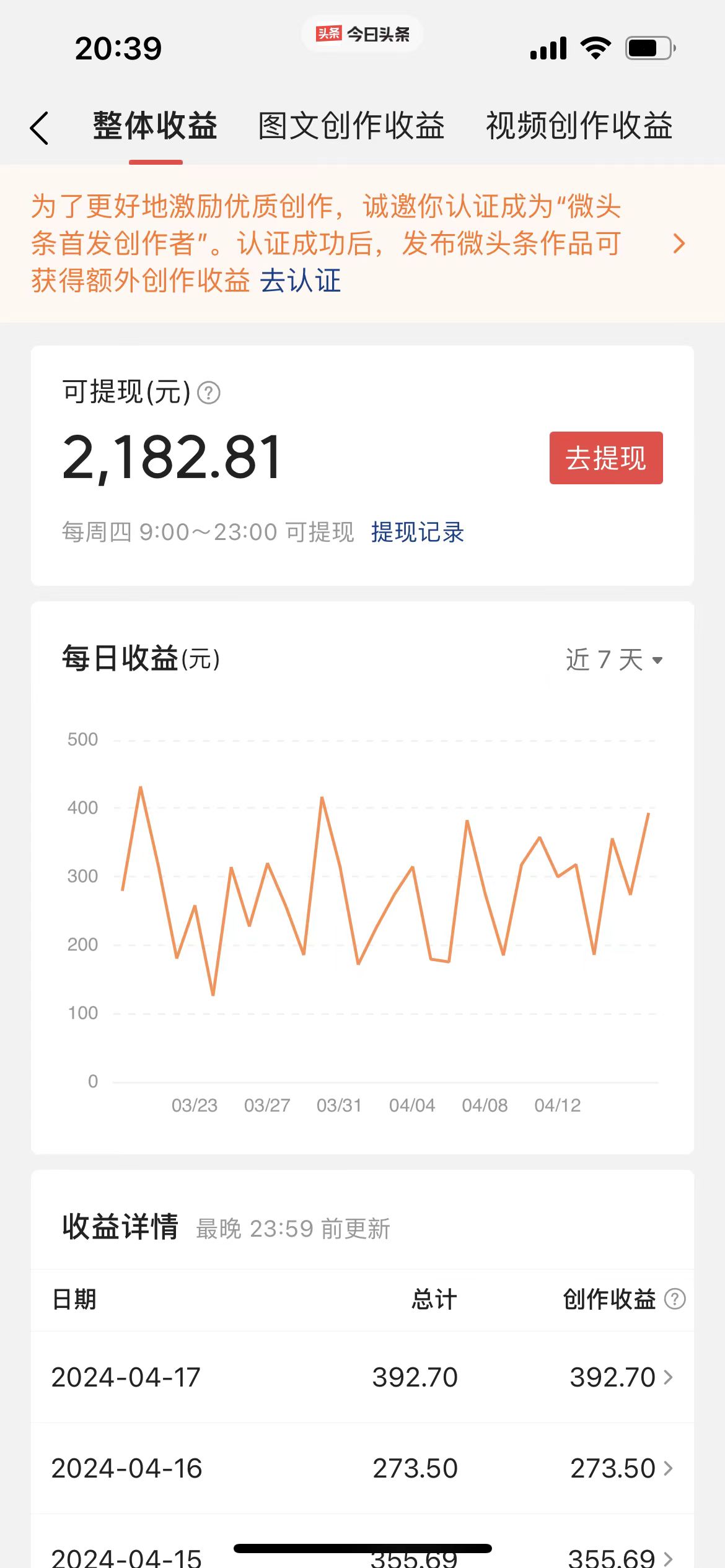Open the certification banner's right chevron
The height and width of the screenshot is (1568, 725).
tap(679, 243)
